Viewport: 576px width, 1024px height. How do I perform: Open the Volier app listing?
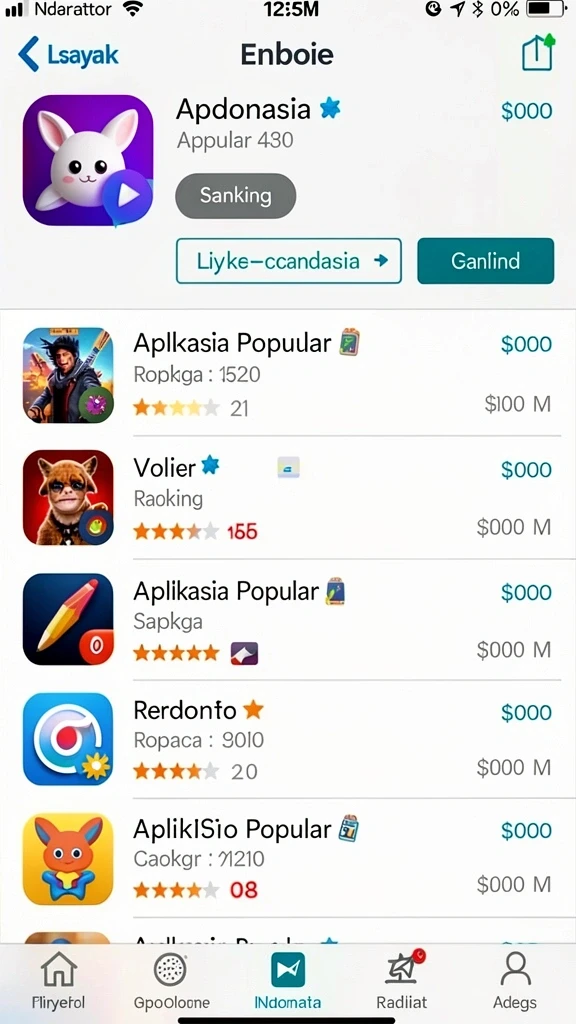point(288,498)
